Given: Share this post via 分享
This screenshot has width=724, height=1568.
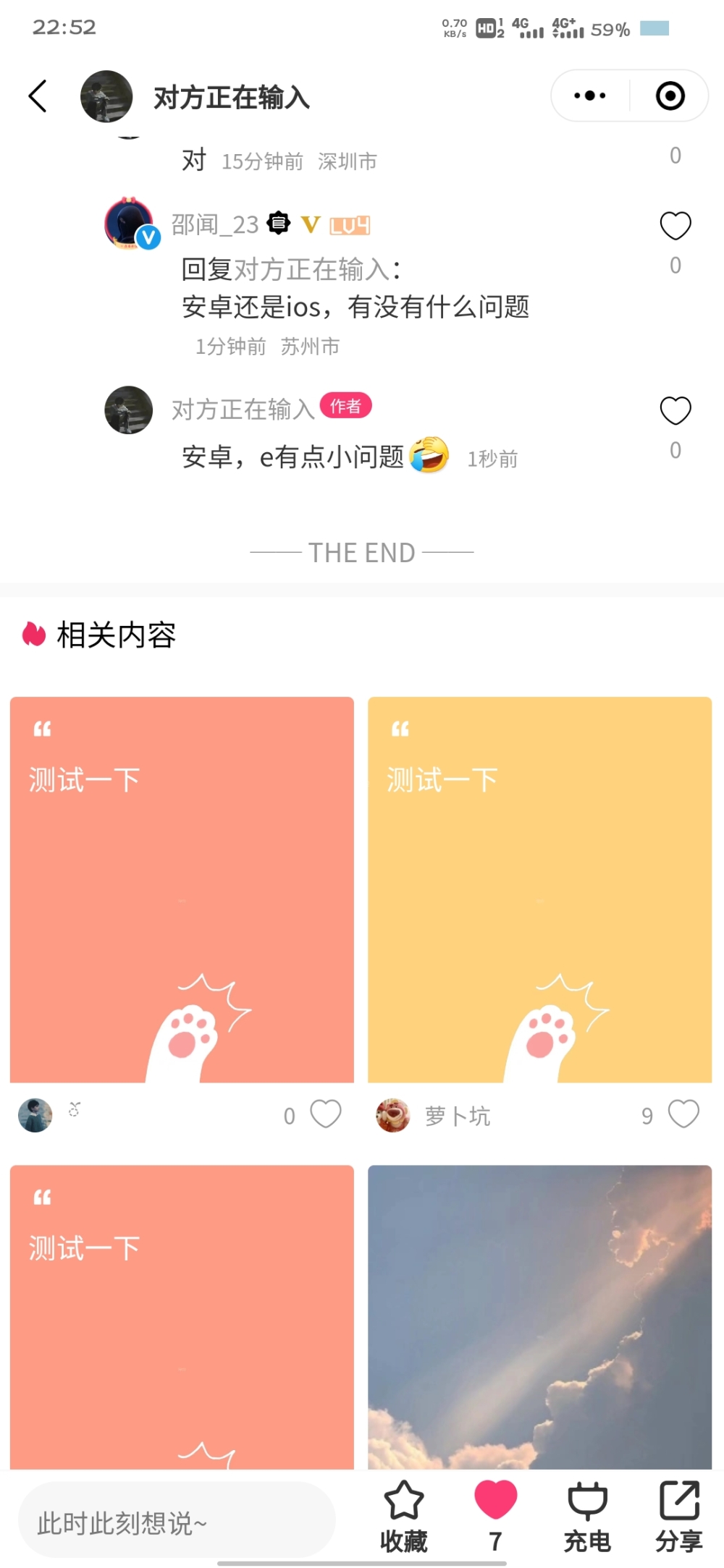Looking at the screenshot, I should point(678,1517).
